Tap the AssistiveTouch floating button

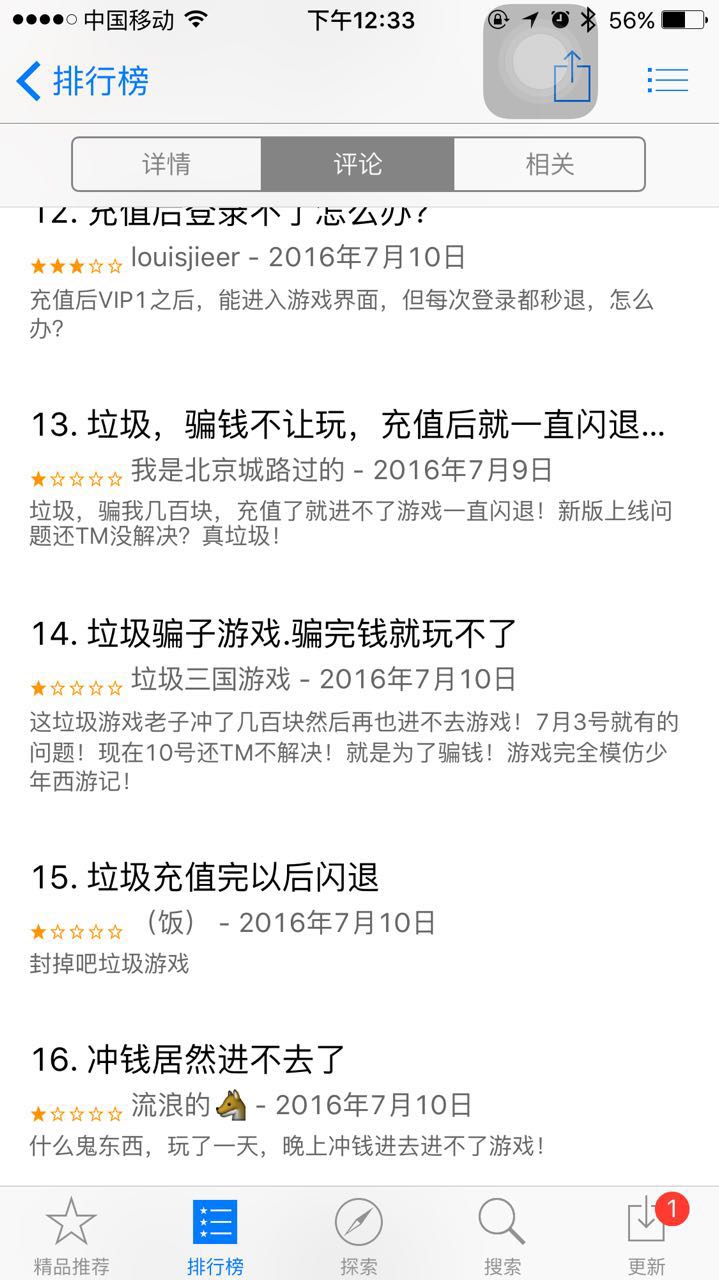pyautogui.click(x=539, y=62)
